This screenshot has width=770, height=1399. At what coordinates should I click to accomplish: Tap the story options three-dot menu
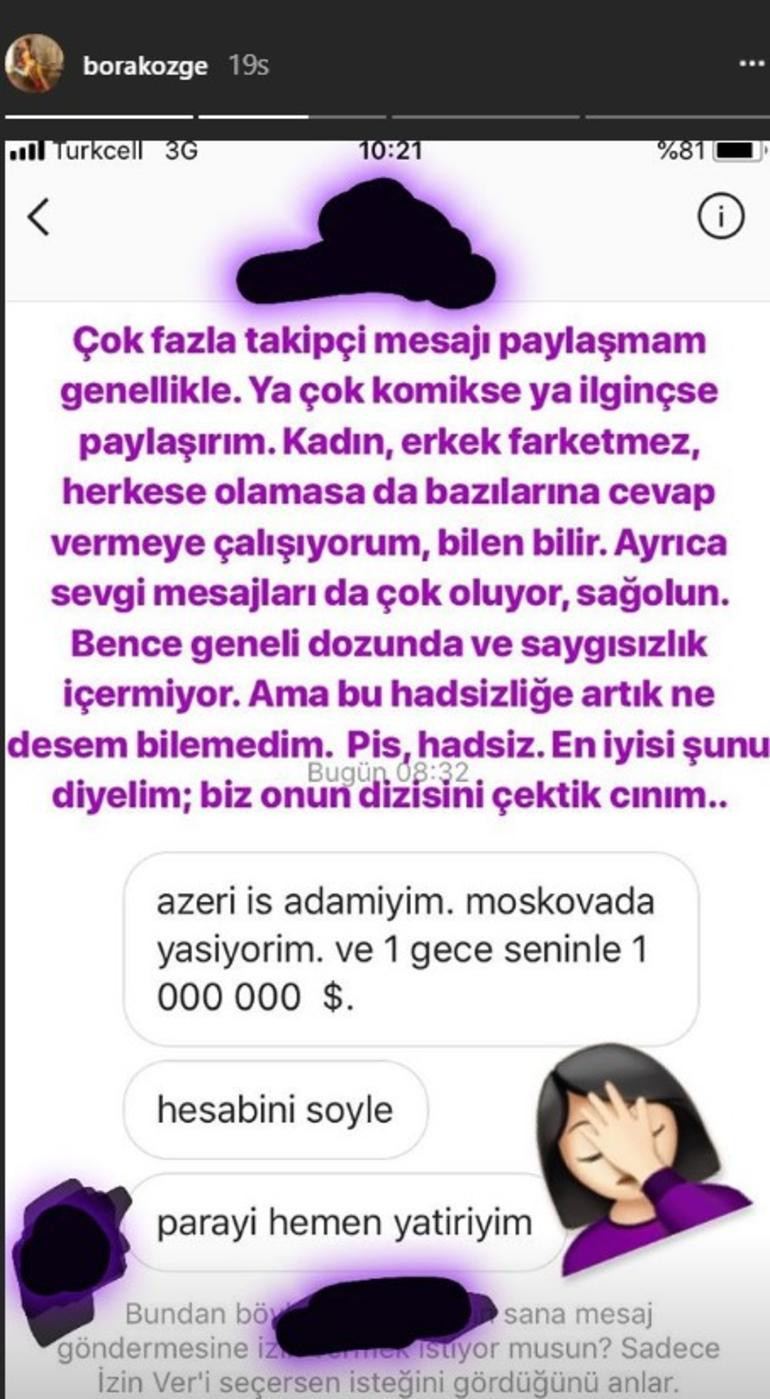(x=751, y=62)
